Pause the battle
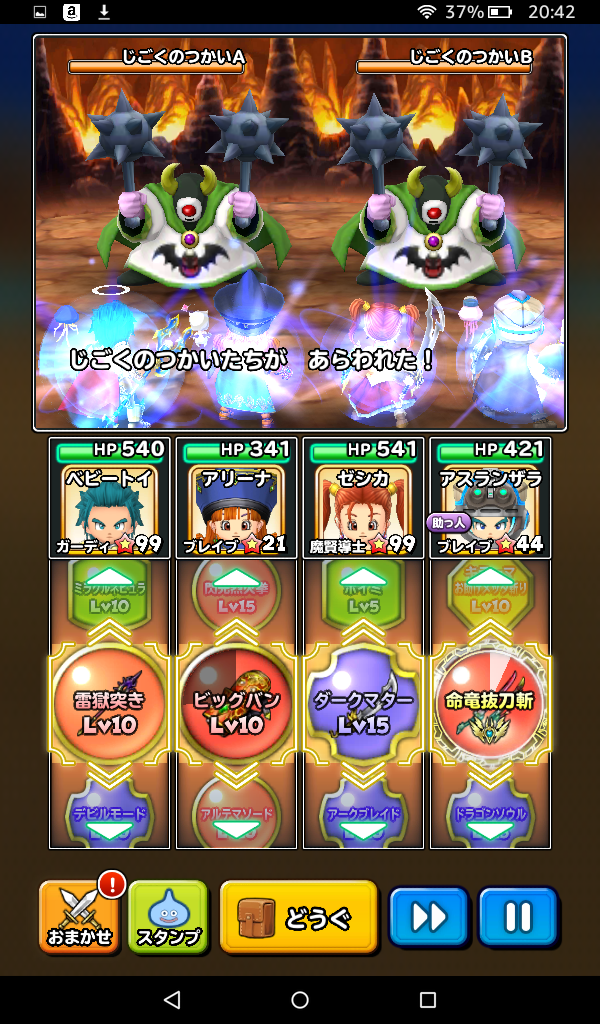The width and height of the screenshot is (600, 1024). [517, 916]
